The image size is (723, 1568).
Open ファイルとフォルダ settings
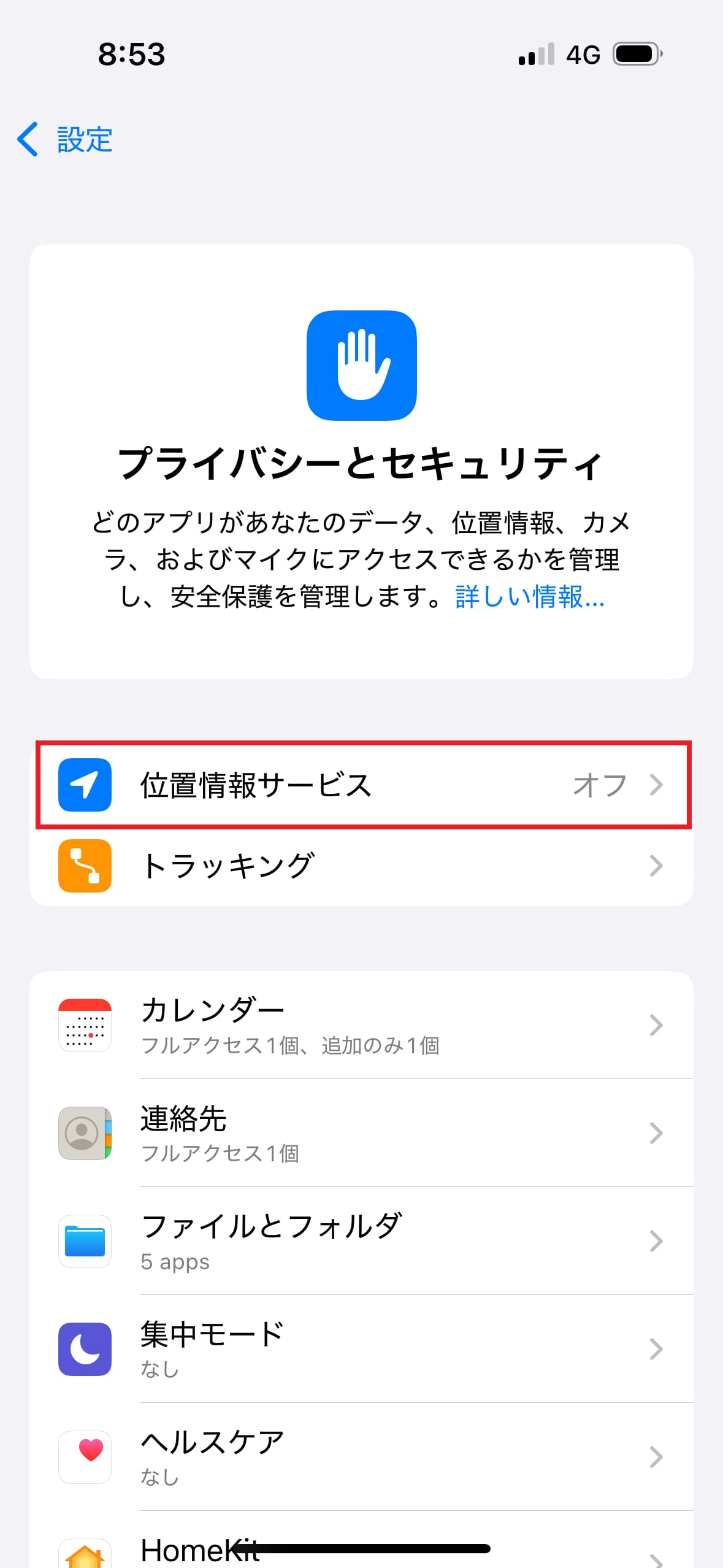(x=362, y=1240)
